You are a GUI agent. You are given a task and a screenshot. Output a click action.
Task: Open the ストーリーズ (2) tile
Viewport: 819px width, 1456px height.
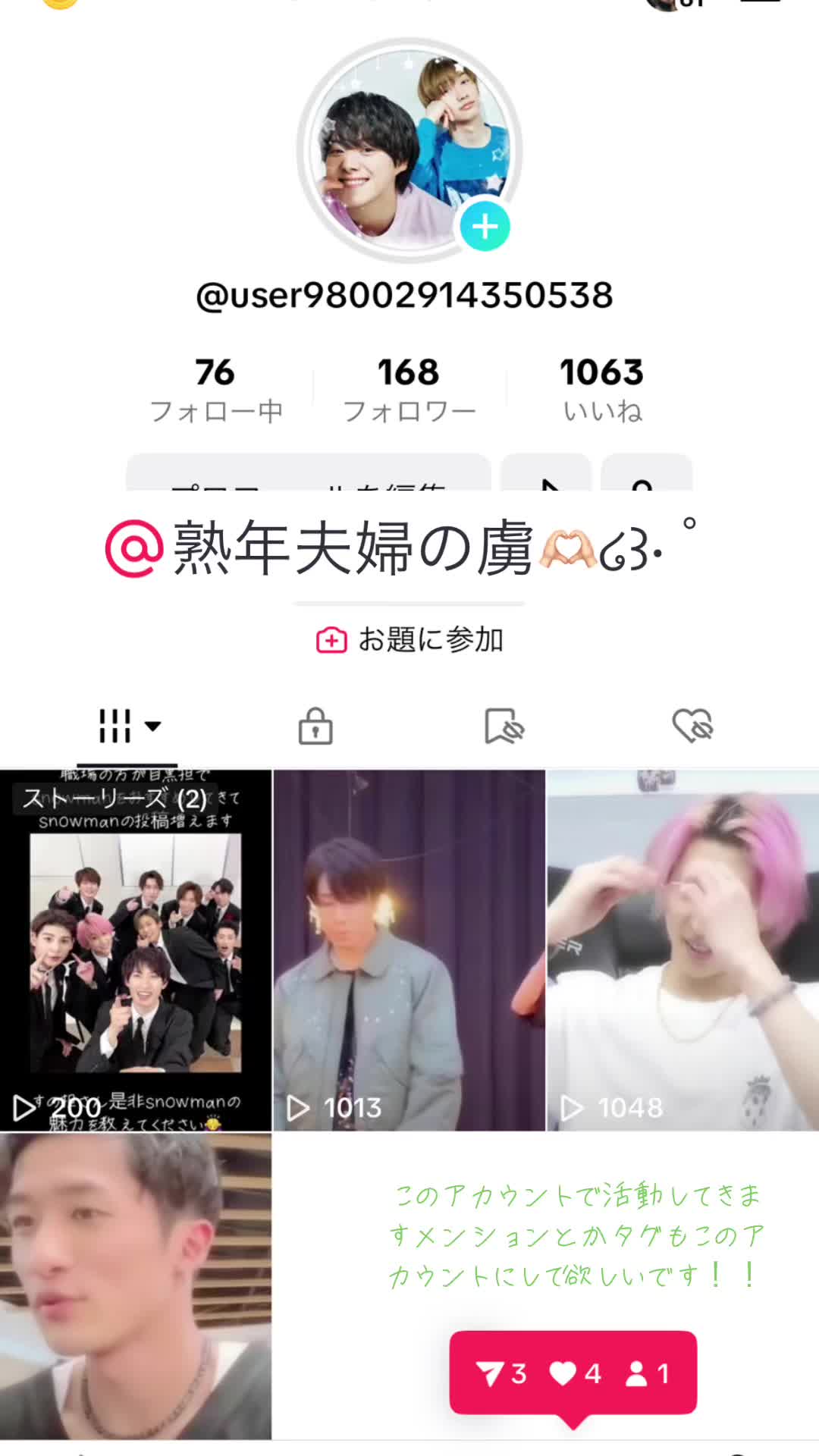click(136, 950)
